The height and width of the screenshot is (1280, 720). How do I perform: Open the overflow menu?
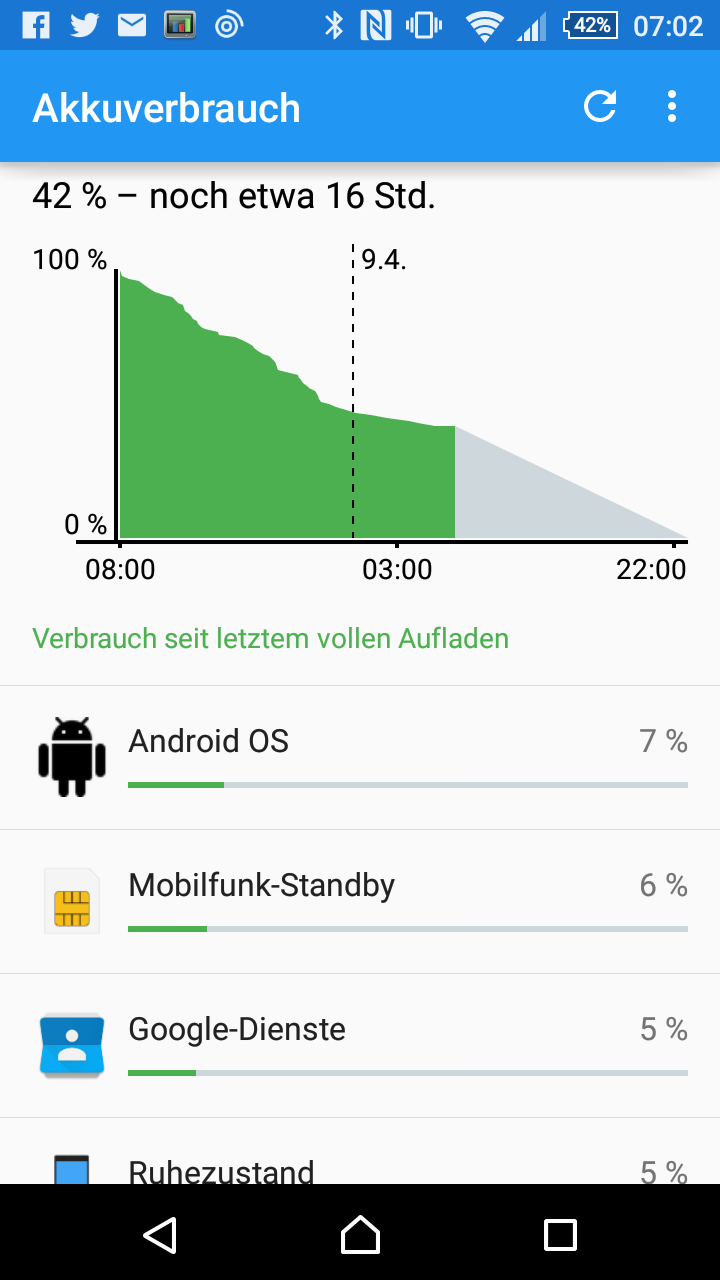click(x=672, y=106)
